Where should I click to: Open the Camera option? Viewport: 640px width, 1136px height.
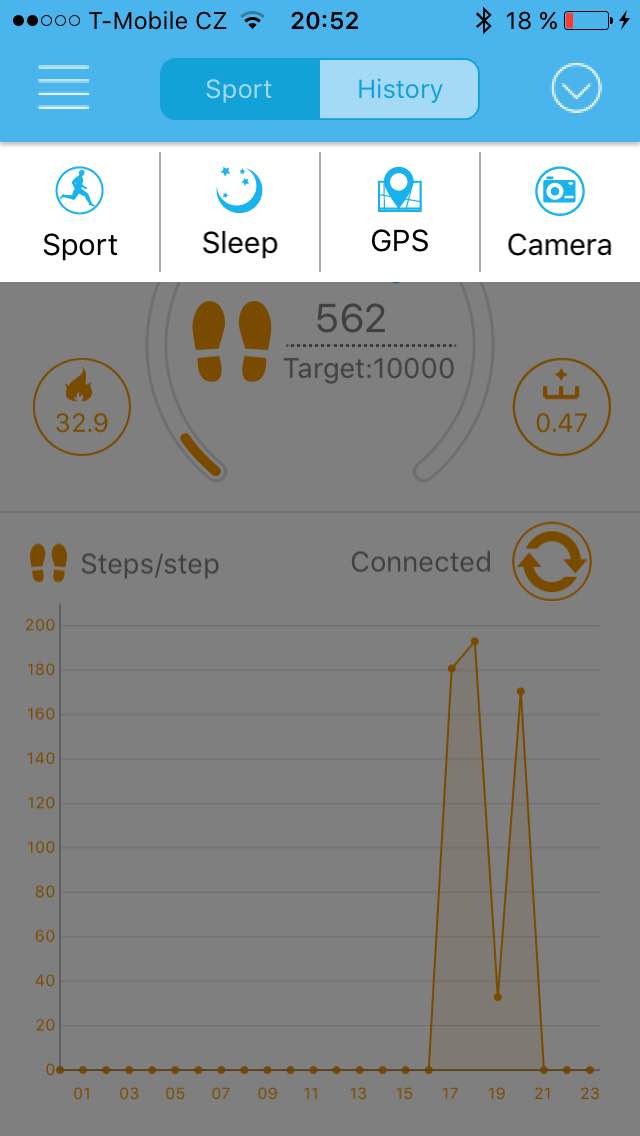(x=560, y=212)
